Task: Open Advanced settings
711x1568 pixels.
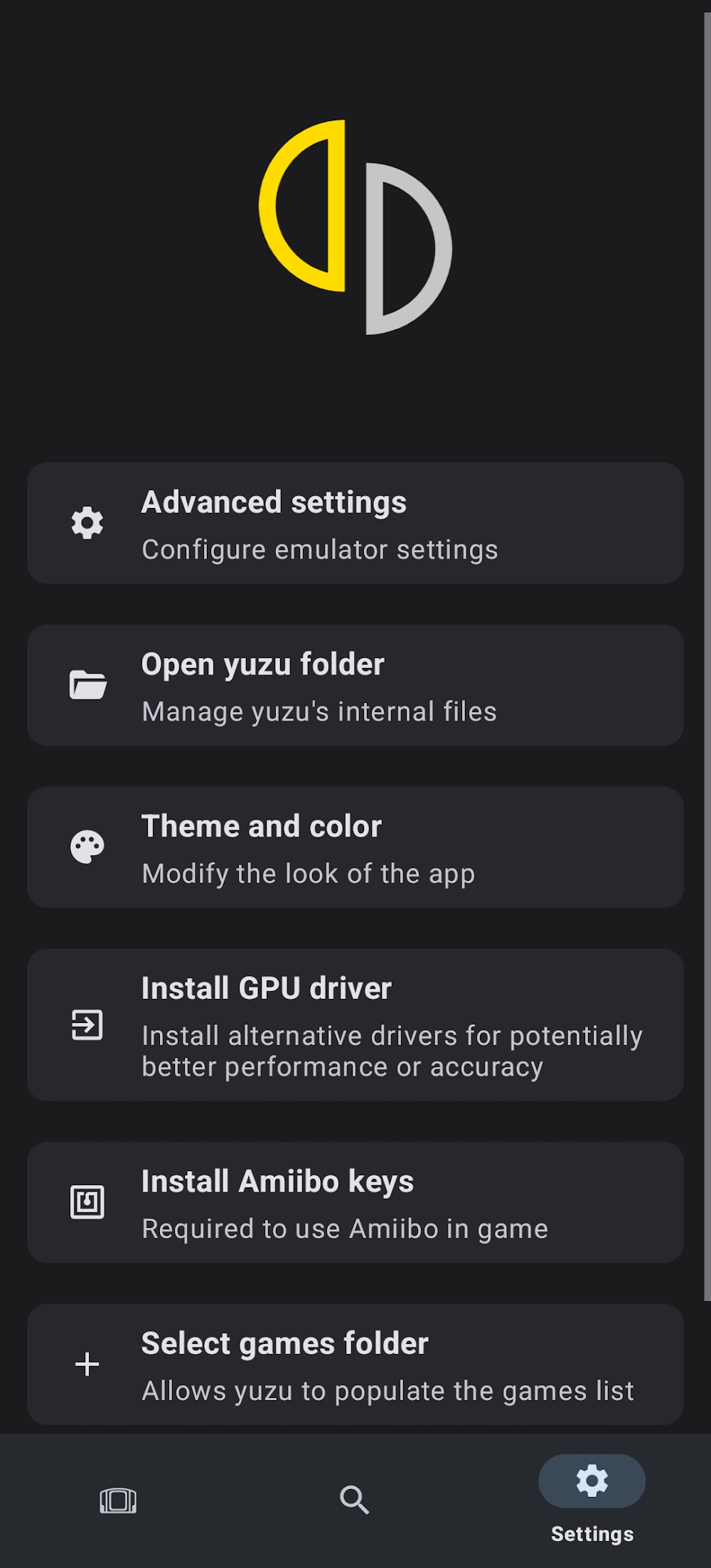Action: pos(355,524)
